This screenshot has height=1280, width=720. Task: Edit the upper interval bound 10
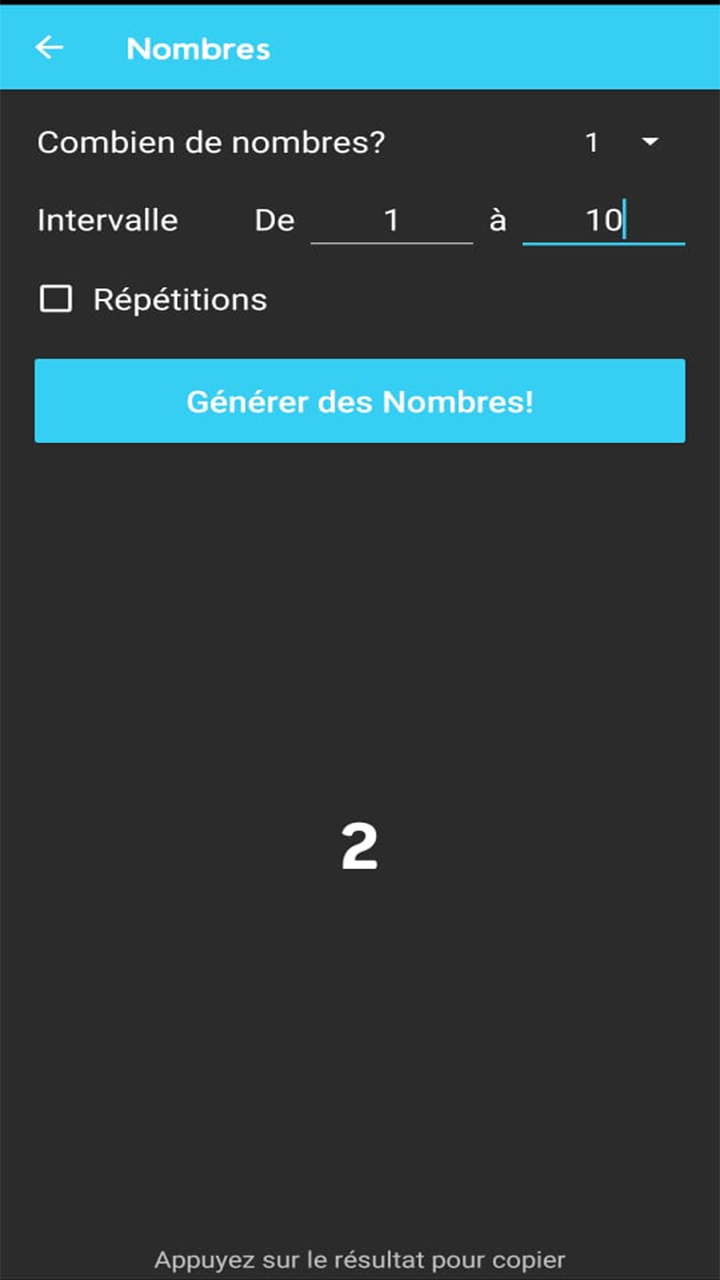tap(604, 220)
